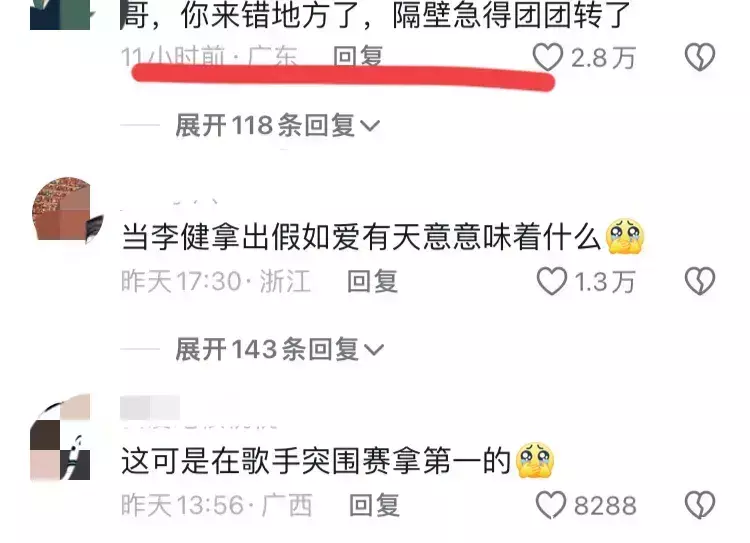Dislike the comment with 8288 likes
750x543 pixels.
[x=699, y=505]
